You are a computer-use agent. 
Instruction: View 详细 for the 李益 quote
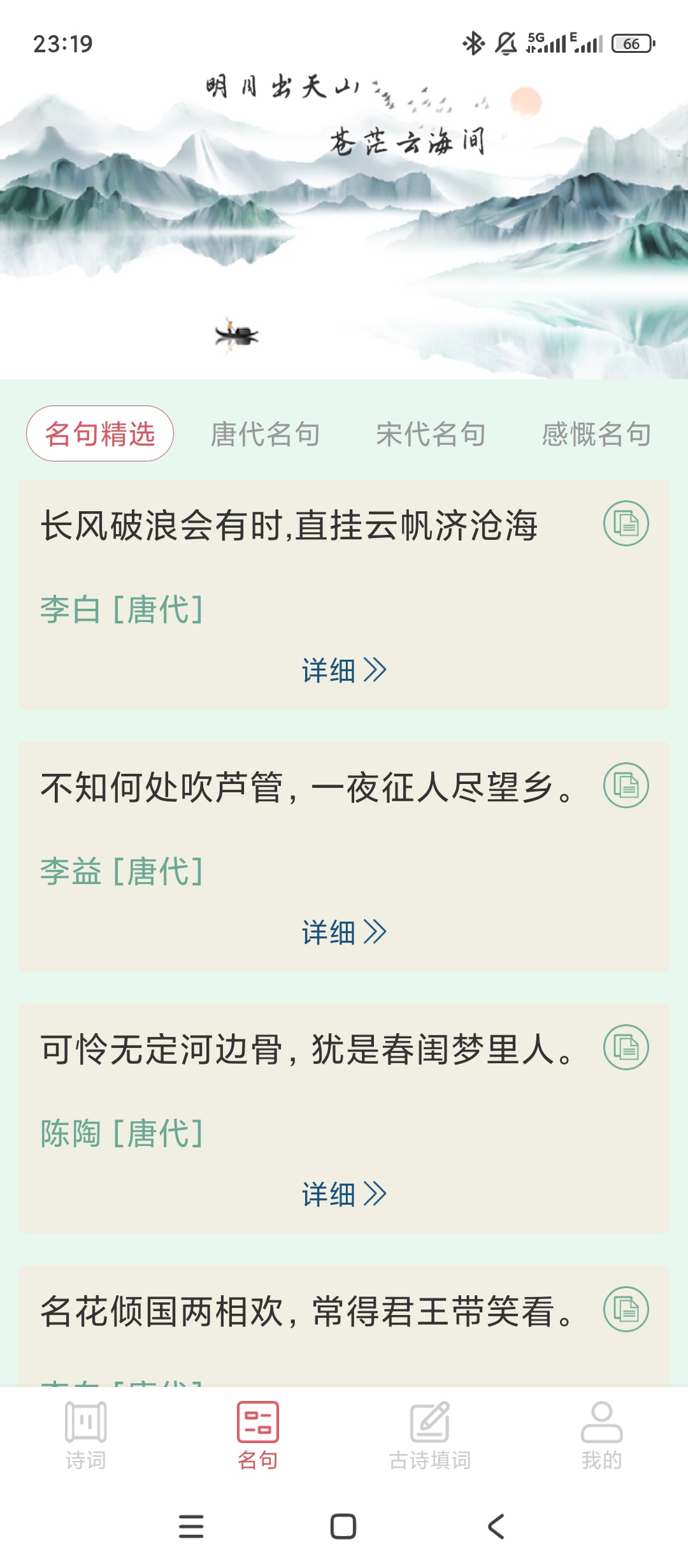pyautogui.click(x=344, y=933)
